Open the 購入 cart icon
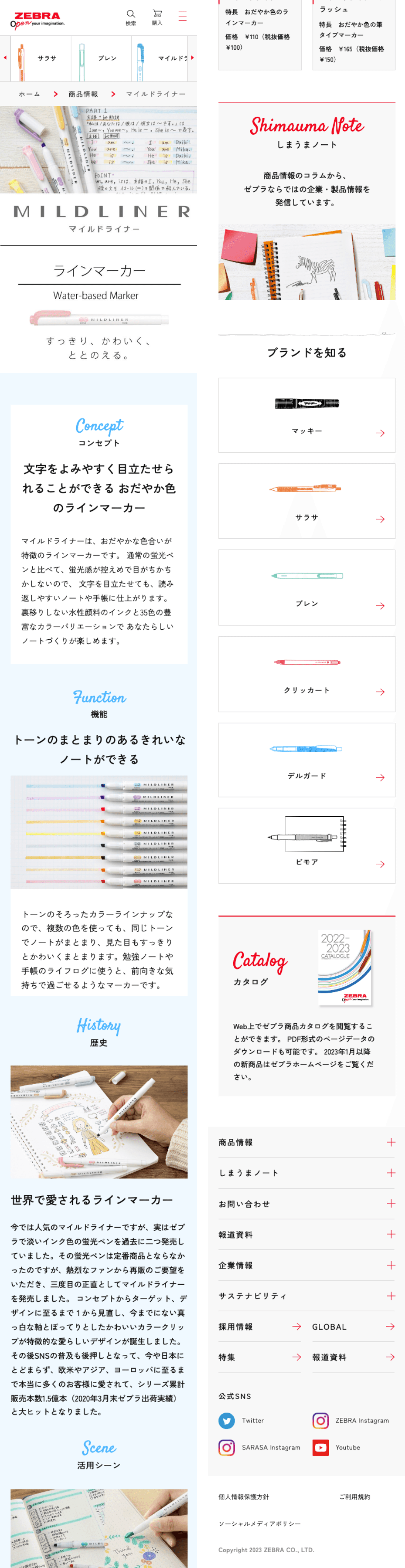This screenshot has width=405, height=1568. point(157,17)
